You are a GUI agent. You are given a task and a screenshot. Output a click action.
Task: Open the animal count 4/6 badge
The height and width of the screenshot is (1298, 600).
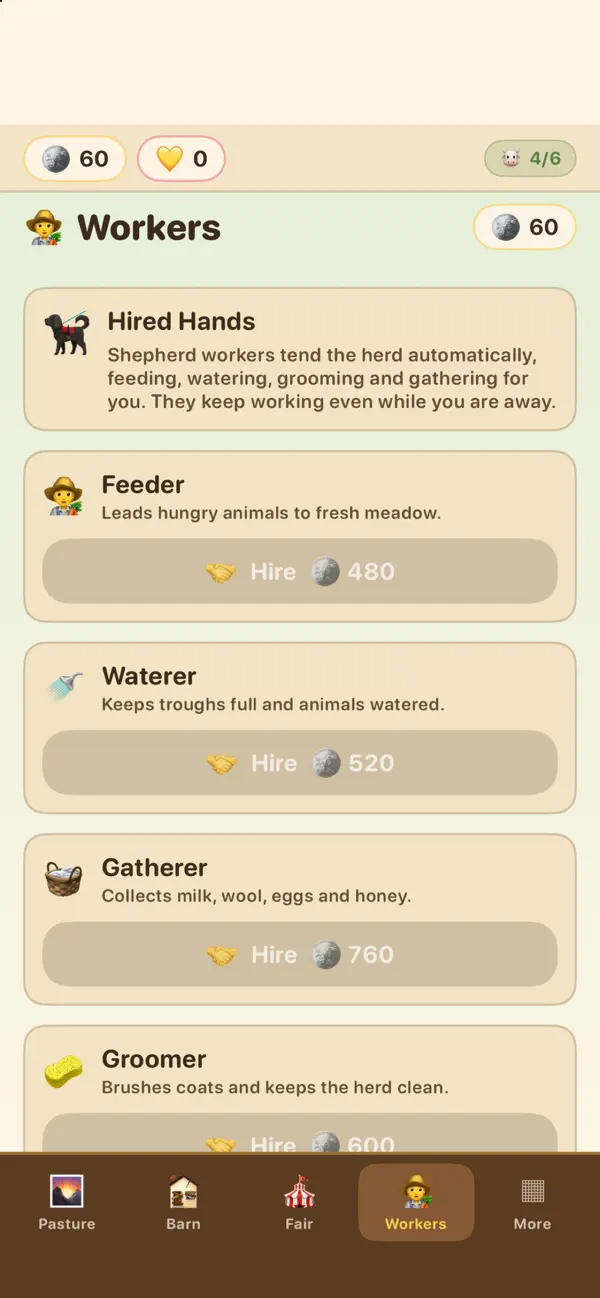[x=530, y=158]
